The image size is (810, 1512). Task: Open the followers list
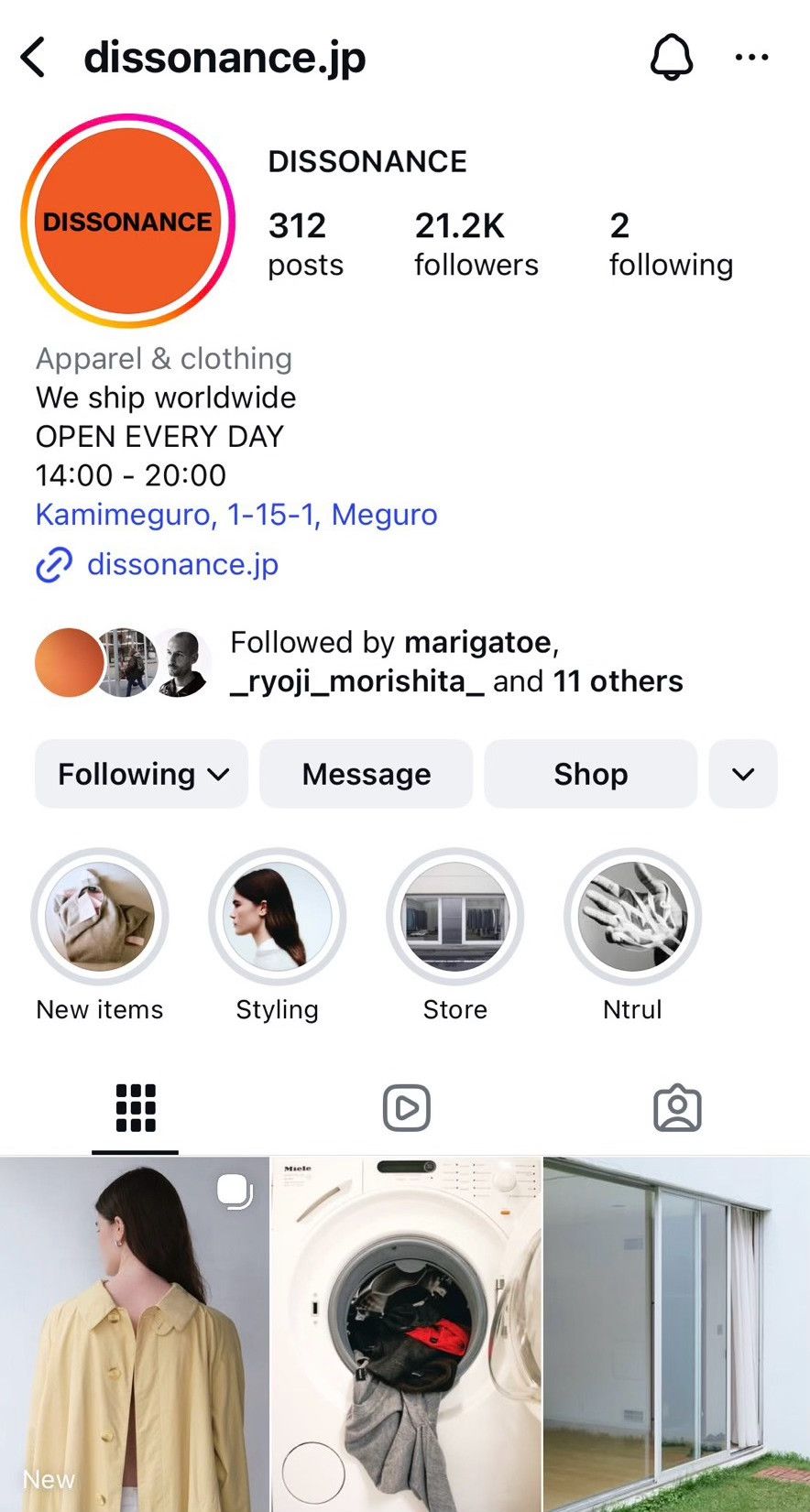click(476, 244)
